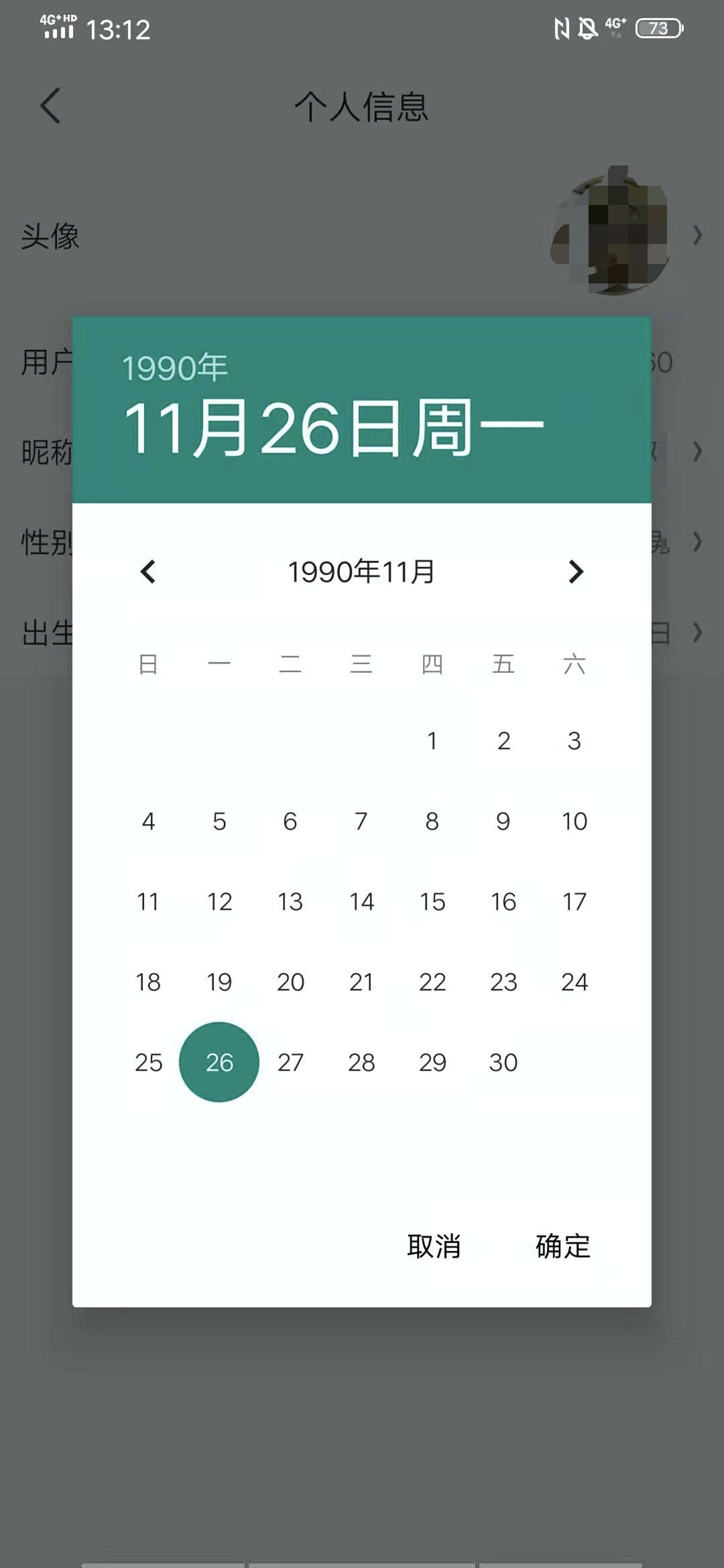Pick day 25 in the calendar
Viewport: 724px width, 1568px height.
coord(148,1062)
